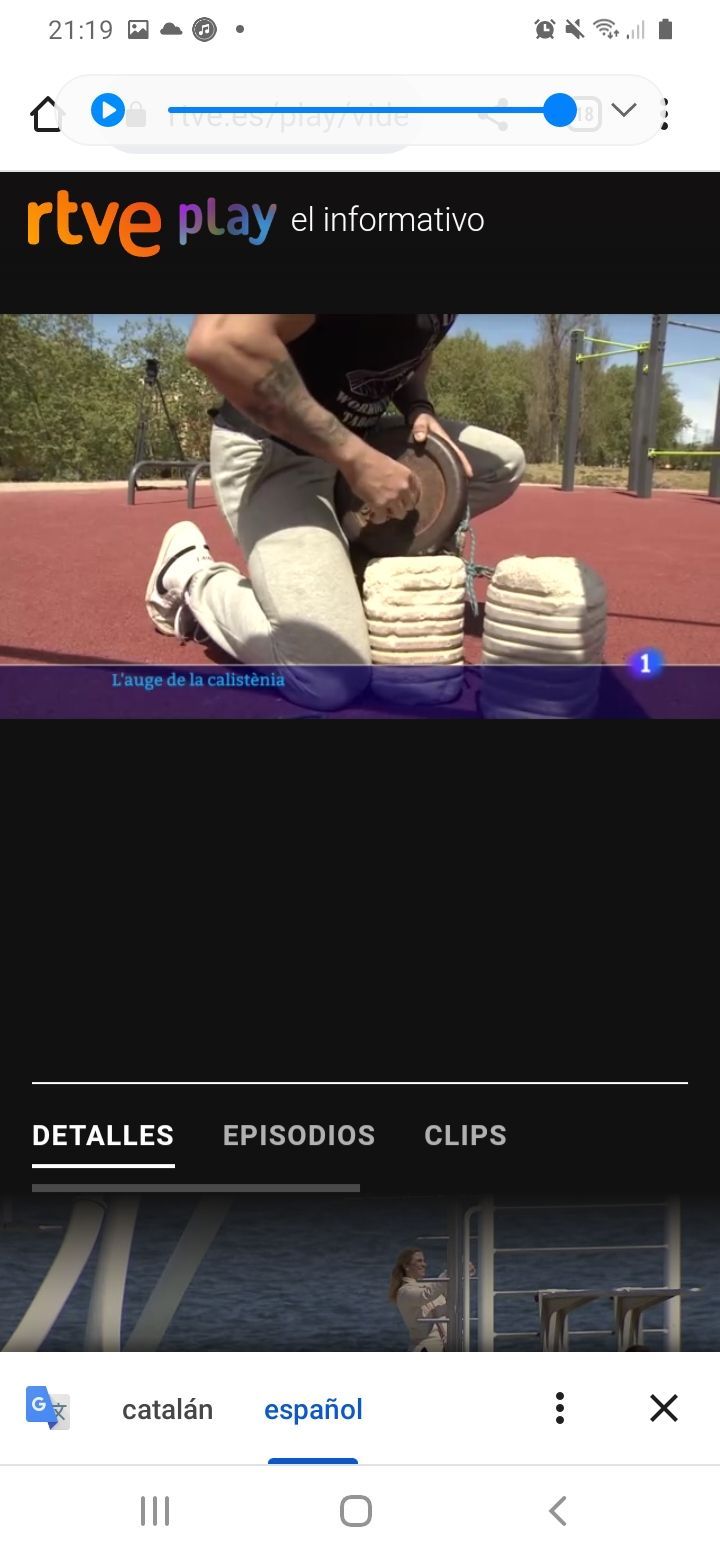Expand the chevron next to the slider
The width and height of the screenshot is (720, 1560).
pyautogui.click(x=624, y=110)
